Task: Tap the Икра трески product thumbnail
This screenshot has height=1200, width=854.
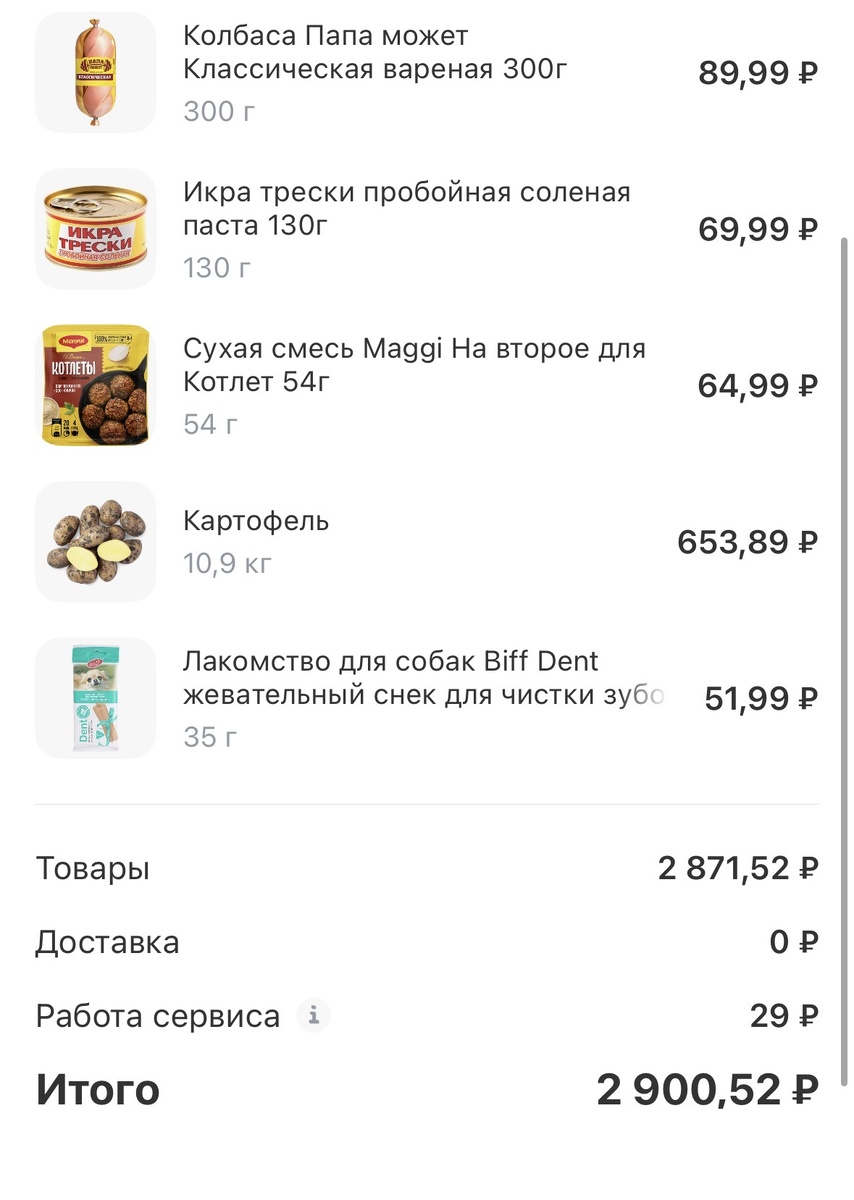Action: (95, 229)
